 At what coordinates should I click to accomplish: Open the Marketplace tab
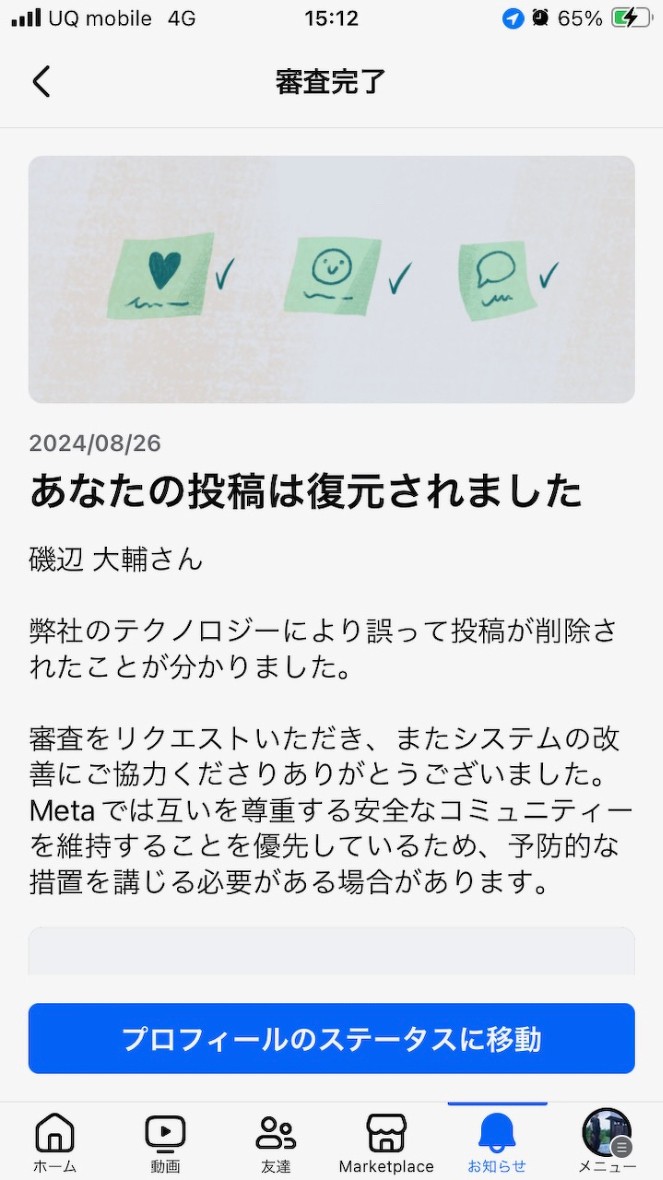[386, 1141]
